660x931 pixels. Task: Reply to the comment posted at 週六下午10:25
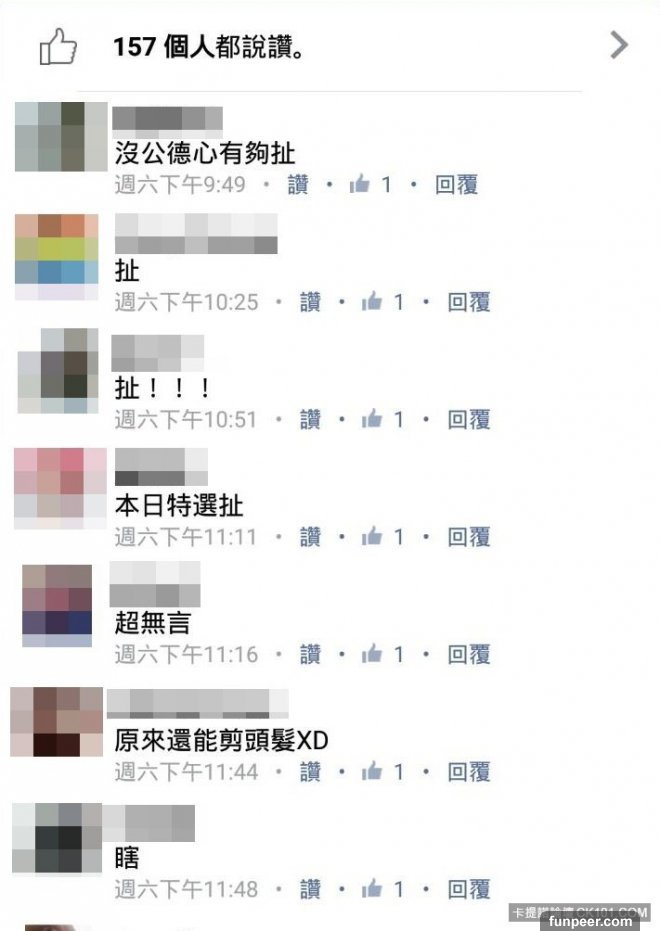coord(469,302)
